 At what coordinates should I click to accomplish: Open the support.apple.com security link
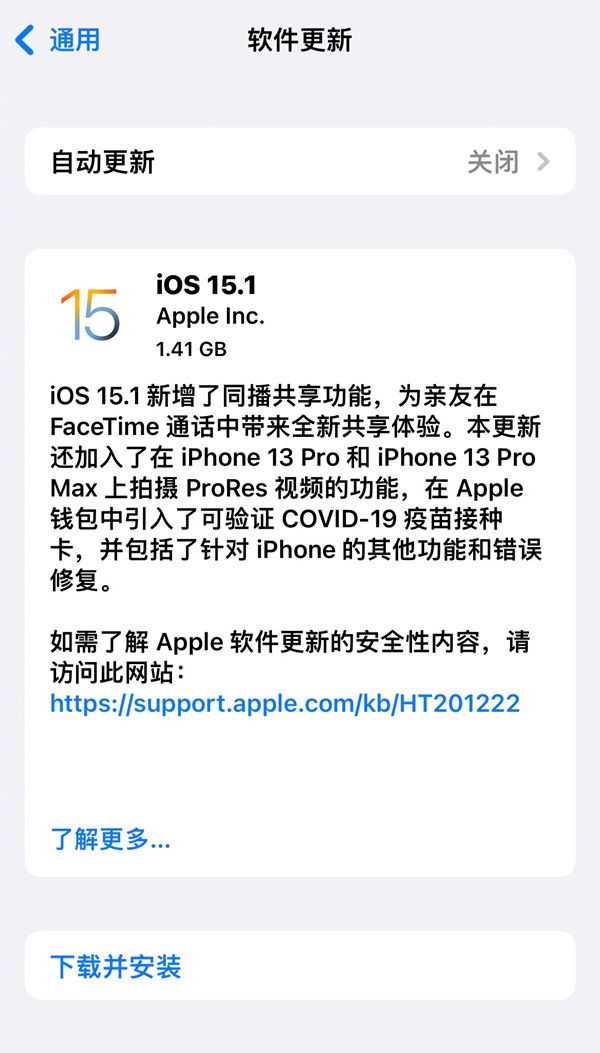[x=285, y=703]
